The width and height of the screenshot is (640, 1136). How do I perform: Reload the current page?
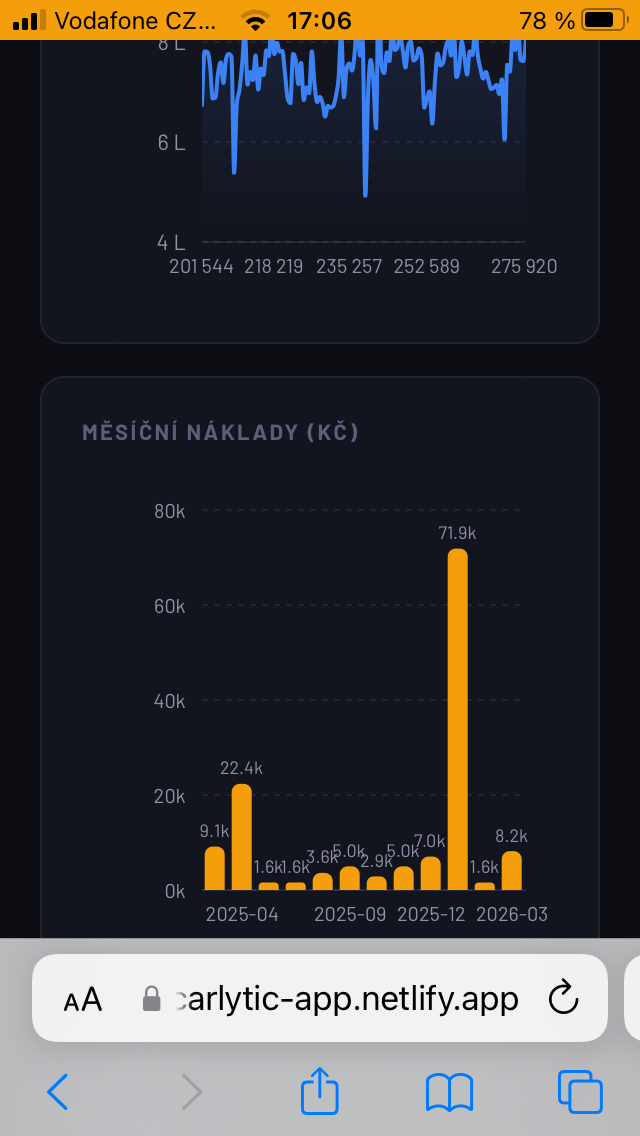point(564,998)
